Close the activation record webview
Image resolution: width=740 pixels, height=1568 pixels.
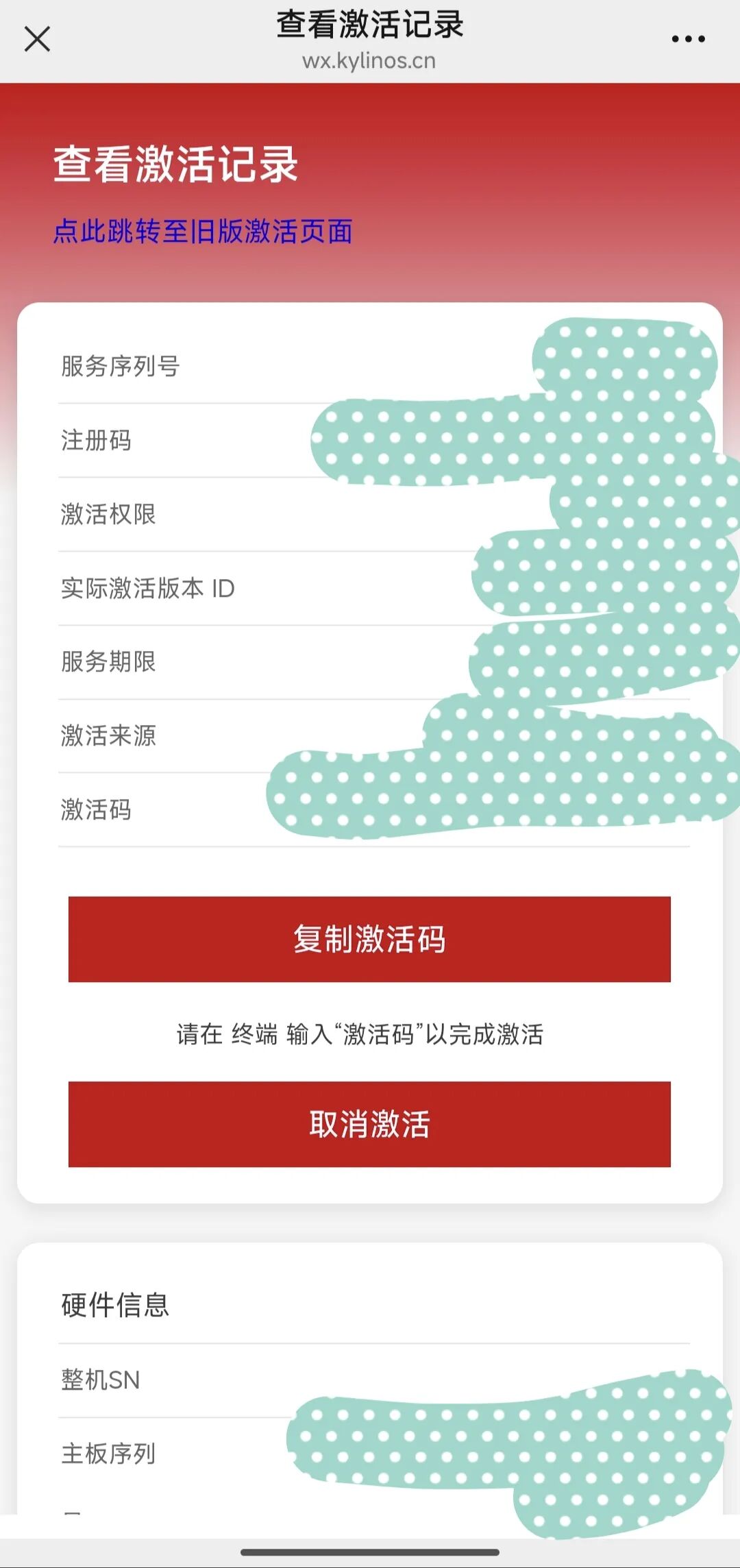coord(37,39)
